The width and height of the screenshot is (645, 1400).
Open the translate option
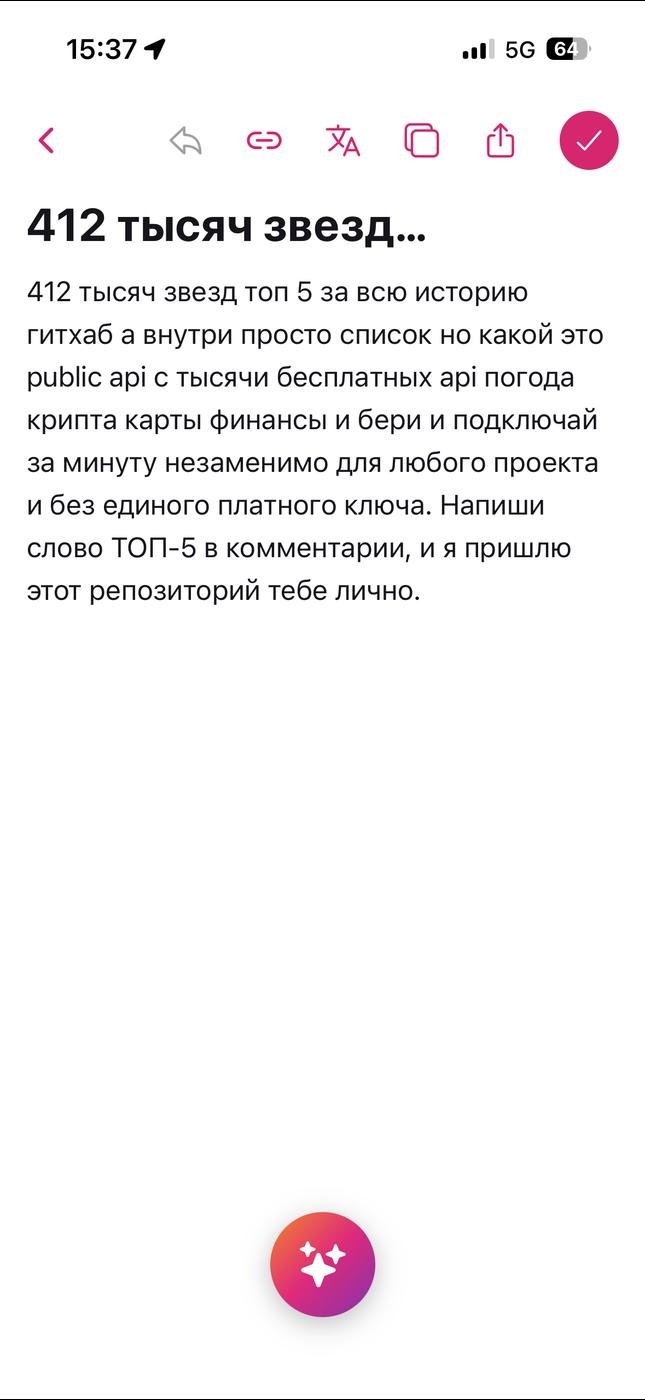[343, 141]
